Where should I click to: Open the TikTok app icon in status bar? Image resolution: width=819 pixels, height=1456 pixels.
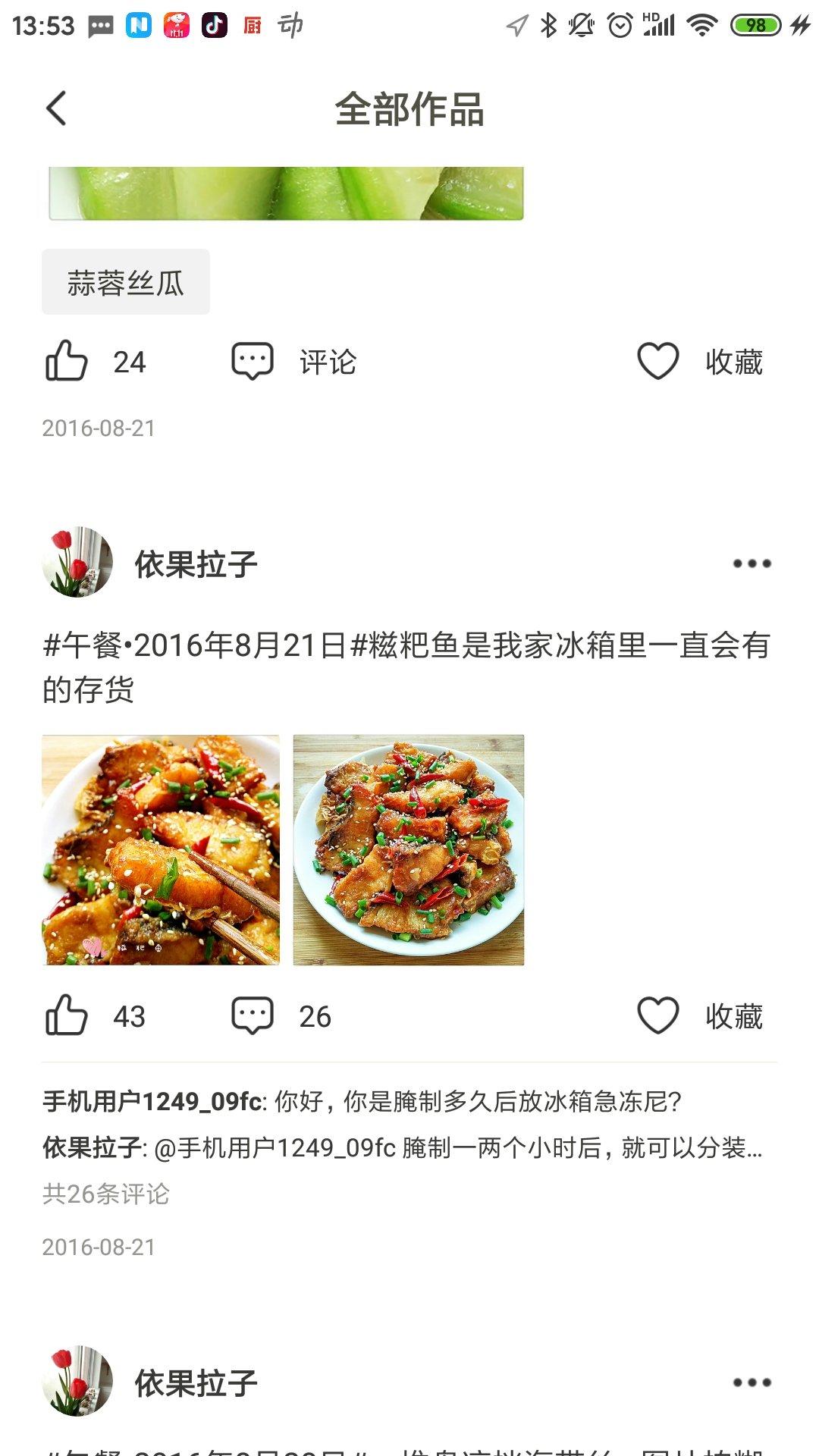tap(211, 24)
